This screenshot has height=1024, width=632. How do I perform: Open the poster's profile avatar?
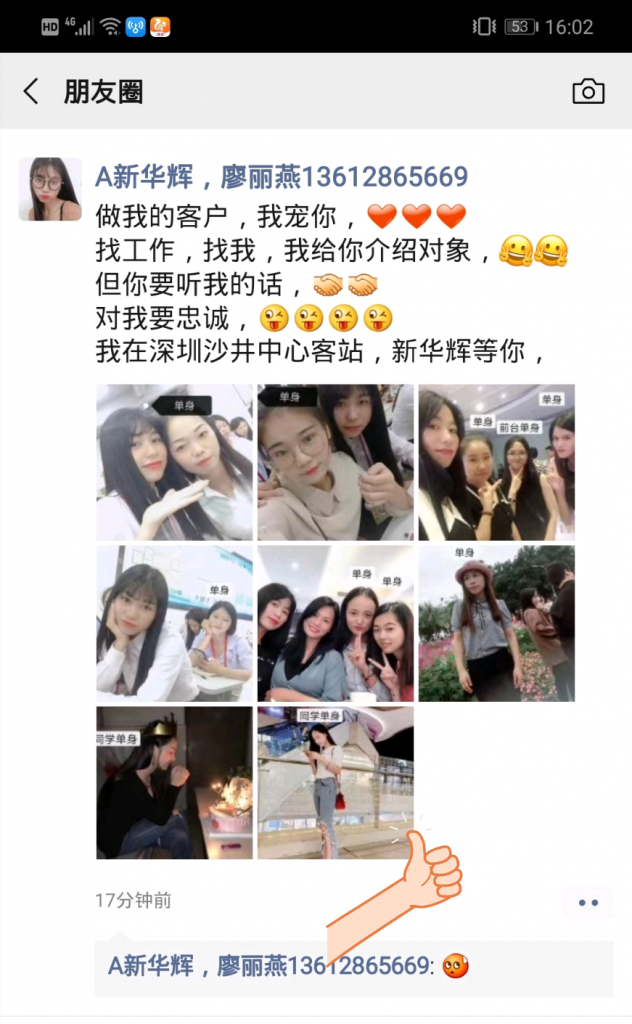(50, 189)
